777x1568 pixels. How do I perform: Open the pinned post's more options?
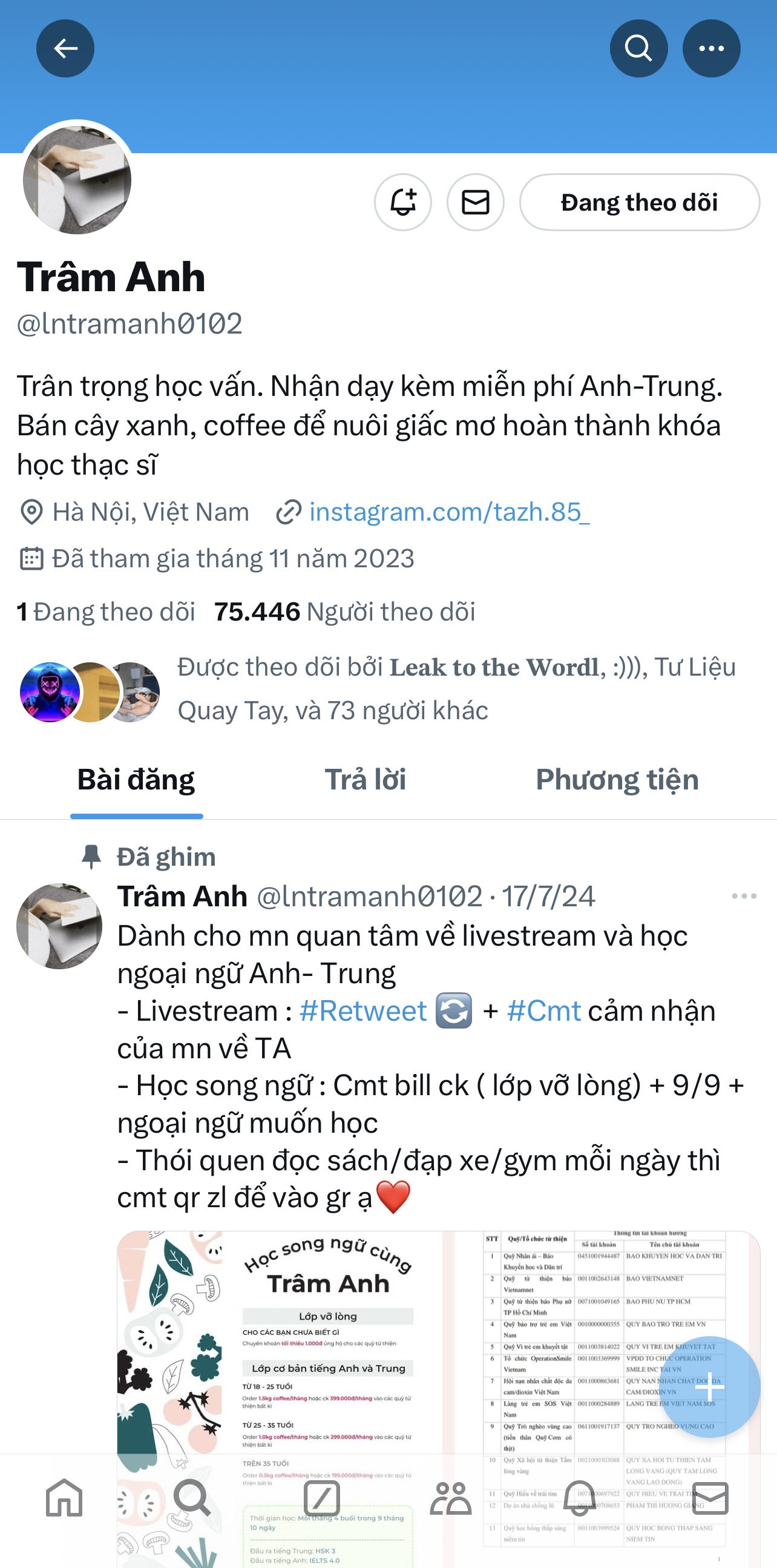(744, 896)
